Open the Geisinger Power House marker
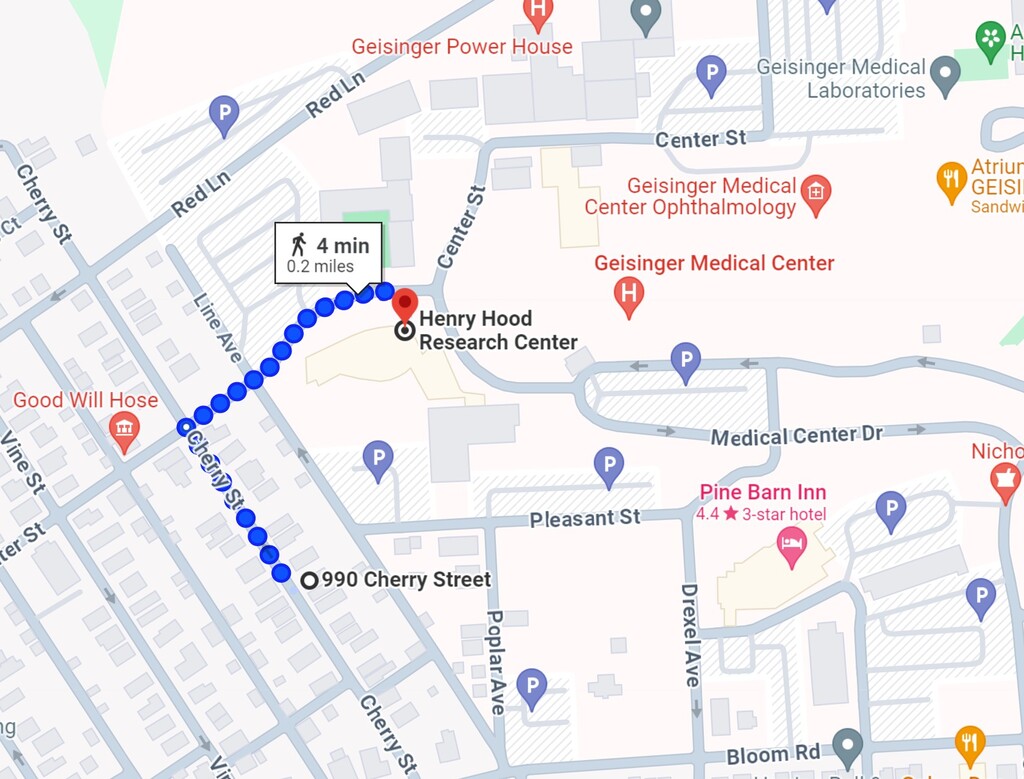Screen dimensions: 1024x779 [x=539, y=13]
